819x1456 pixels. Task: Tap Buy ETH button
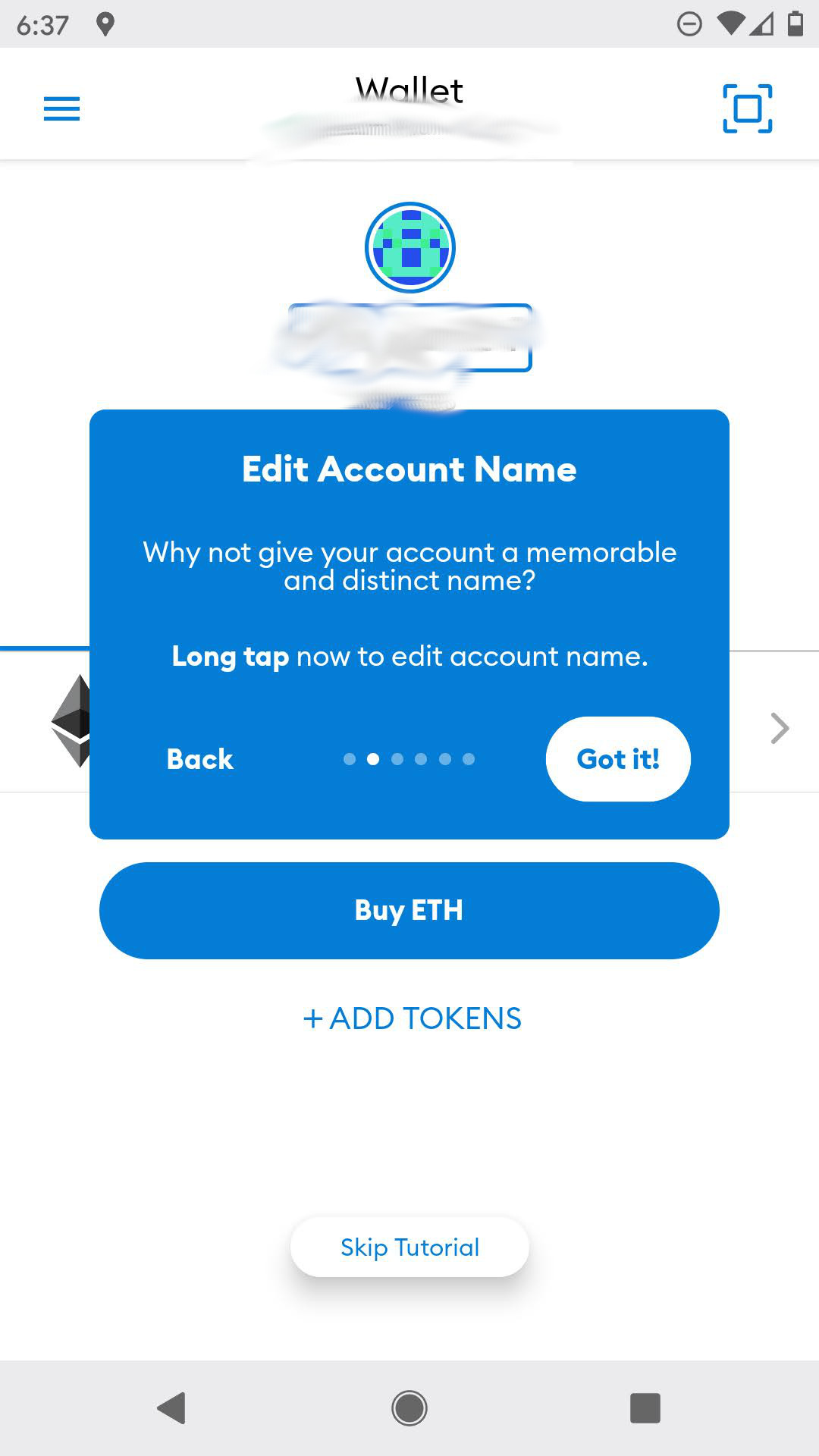[409, 911]
